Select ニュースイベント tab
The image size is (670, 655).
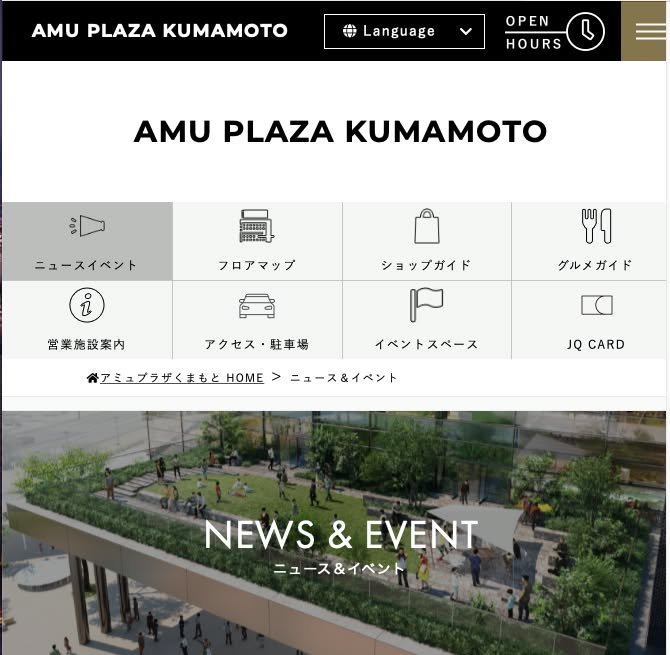pyautogui.click(x=87, y=241)
